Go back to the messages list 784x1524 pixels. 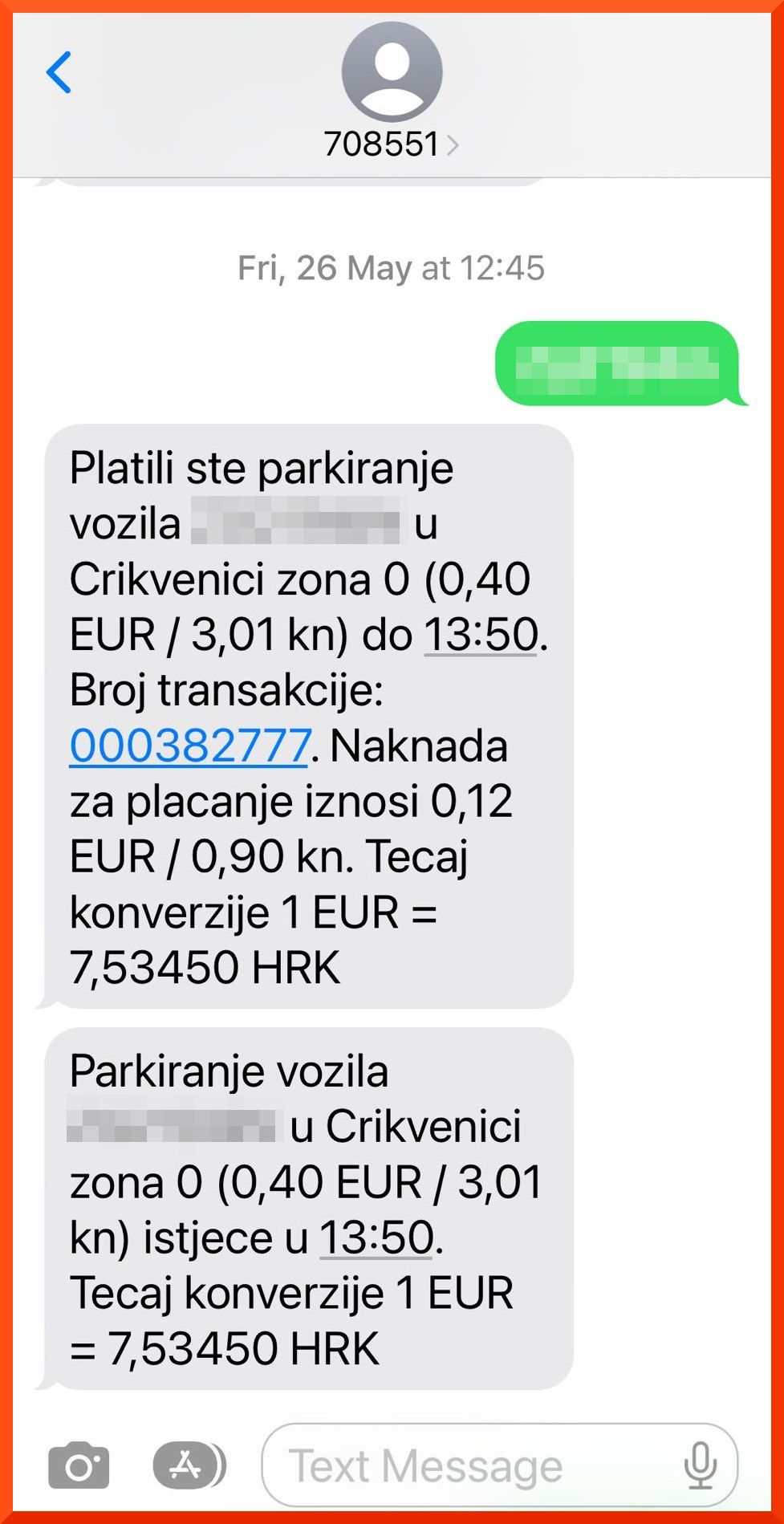click(59, 72)
